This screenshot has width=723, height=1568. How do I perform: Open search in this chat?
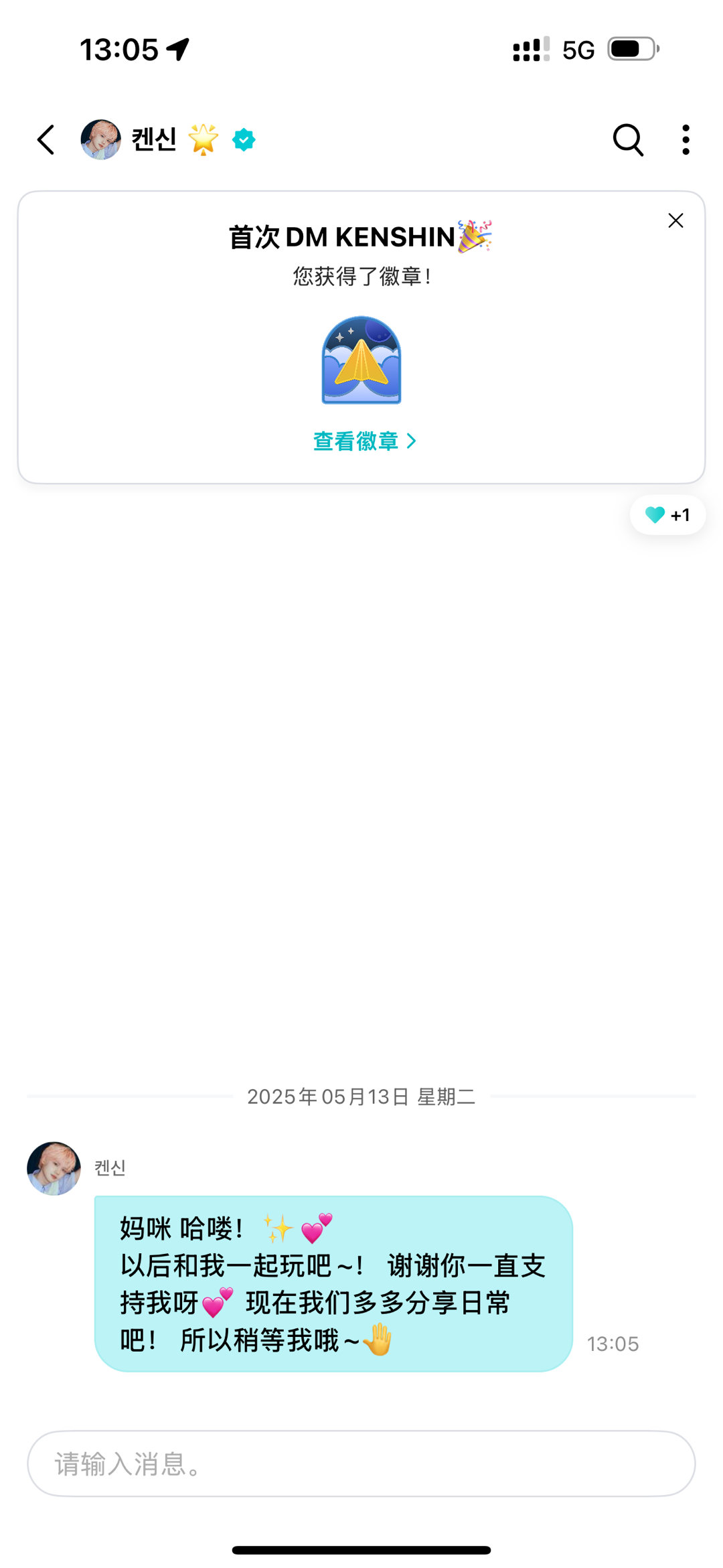pyautogui.click(x=628, y=140)
